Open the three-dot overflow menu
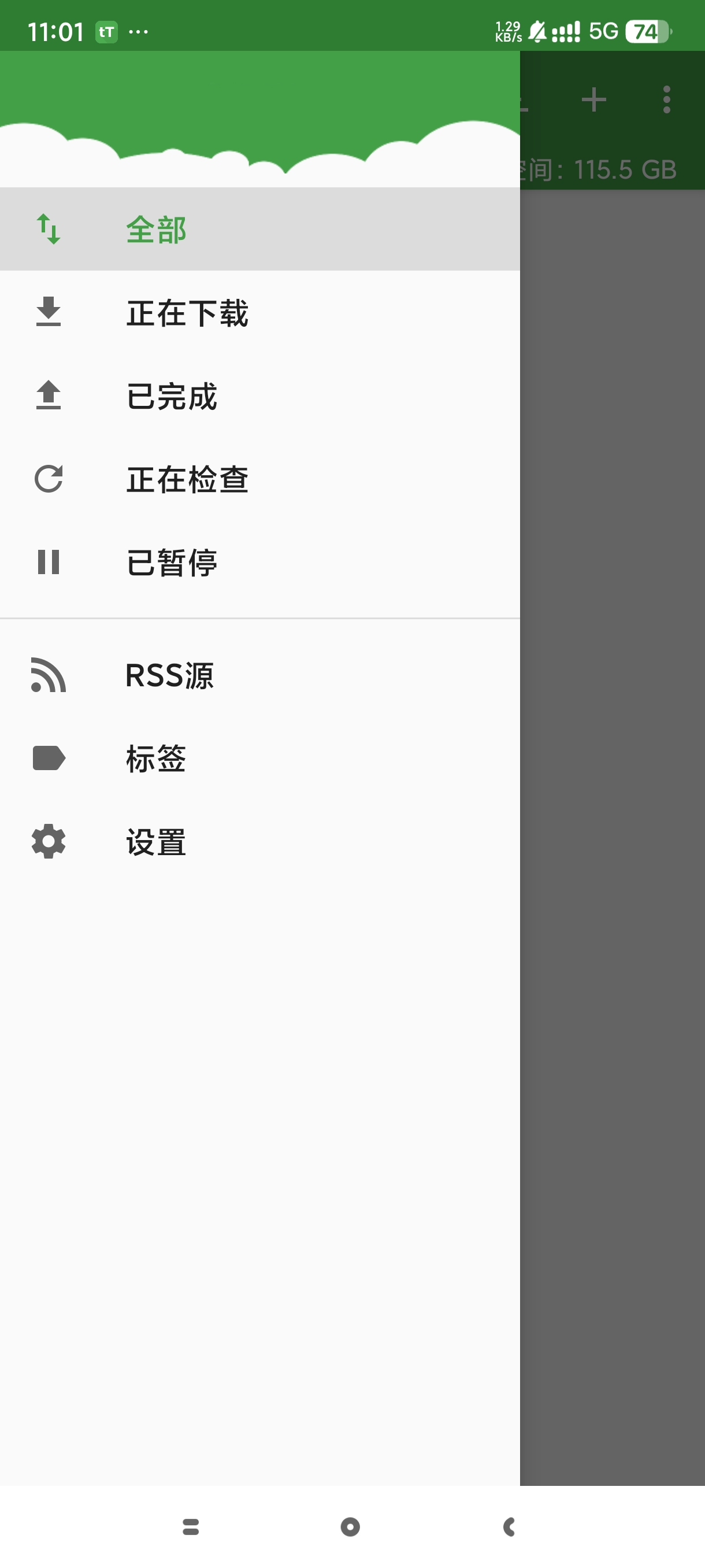This screenshot has height=1568, width=705. [x=667, y=100]
